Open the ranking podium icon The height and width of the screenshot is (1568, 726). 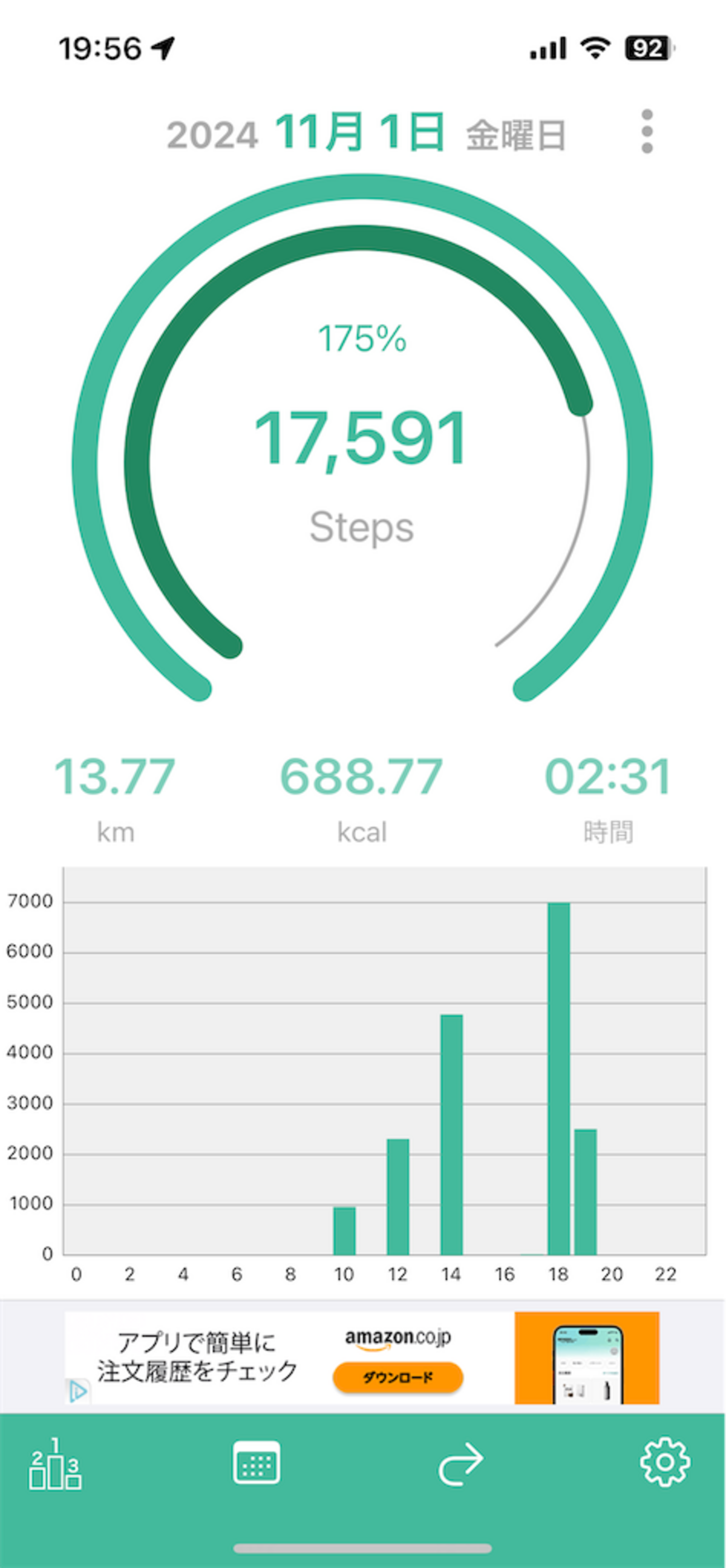(55, 1464)
